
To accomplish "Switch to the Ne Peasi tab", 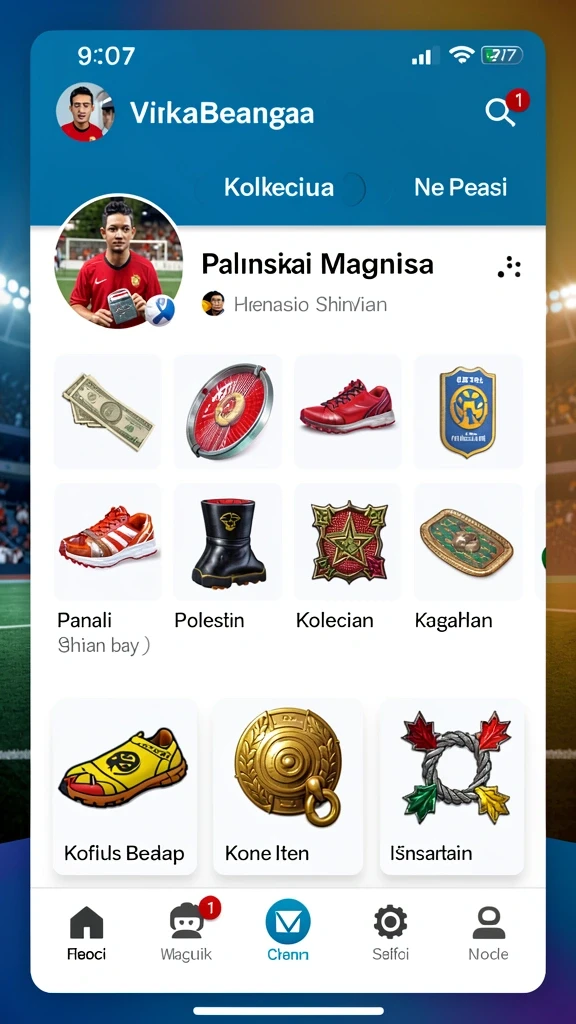I will [460, 187].
